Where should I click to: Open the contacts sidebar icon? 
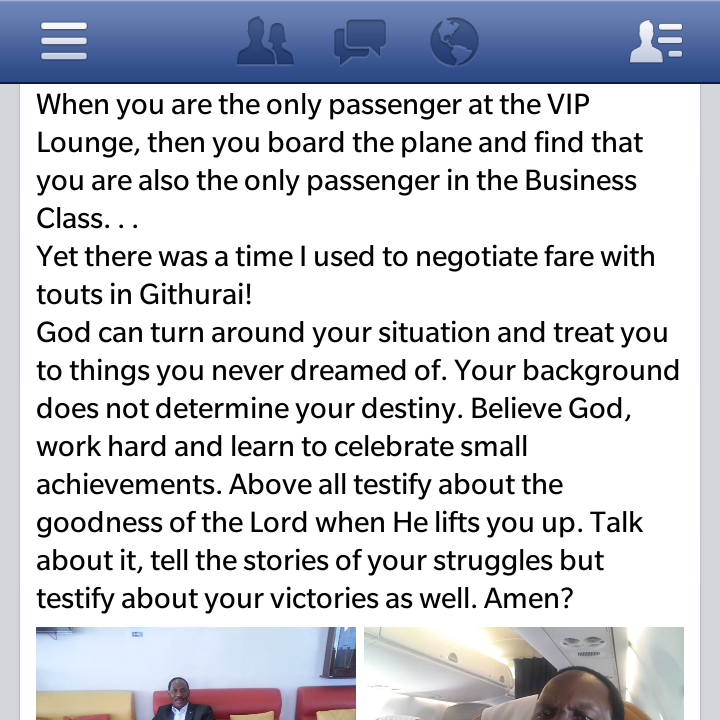(656, 42)
